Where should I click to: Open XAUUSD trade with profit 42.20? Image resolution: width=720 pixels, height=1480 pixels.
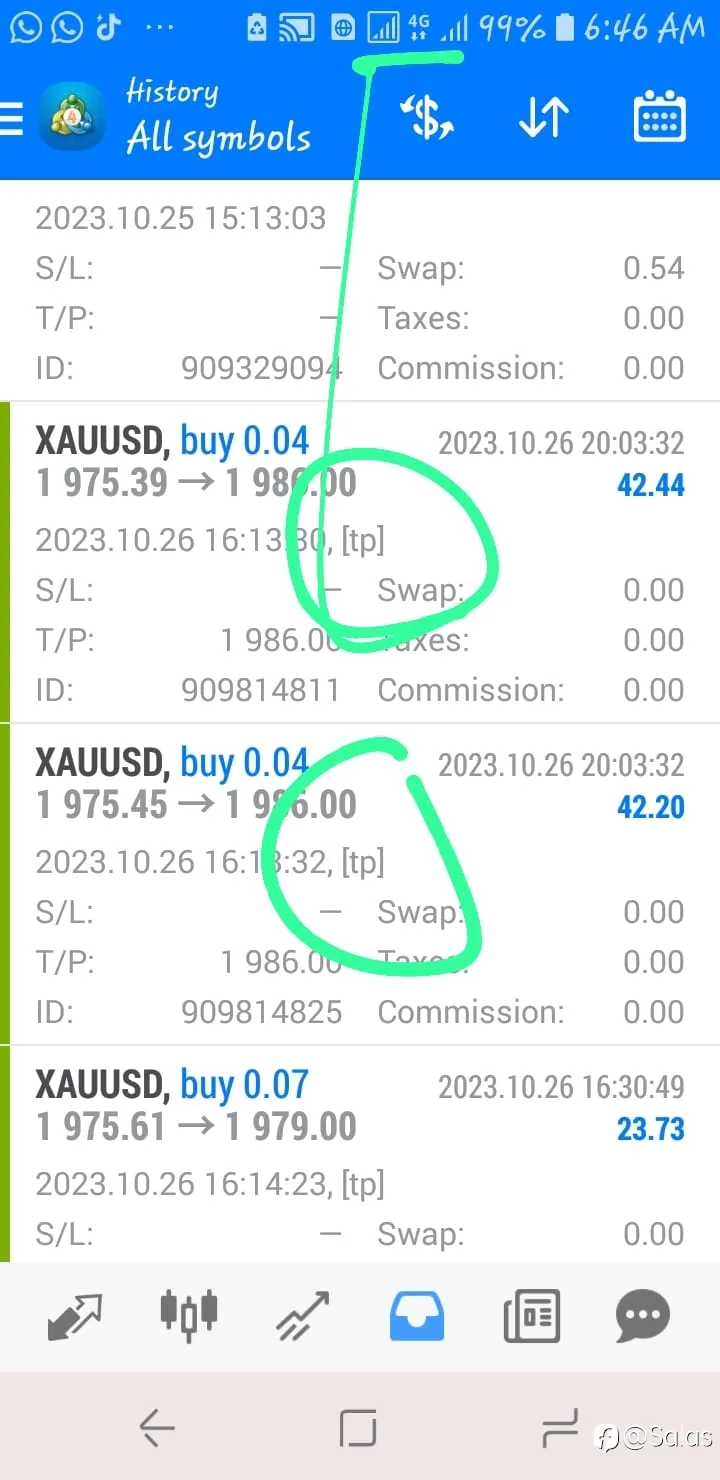(x=360, y=884)
